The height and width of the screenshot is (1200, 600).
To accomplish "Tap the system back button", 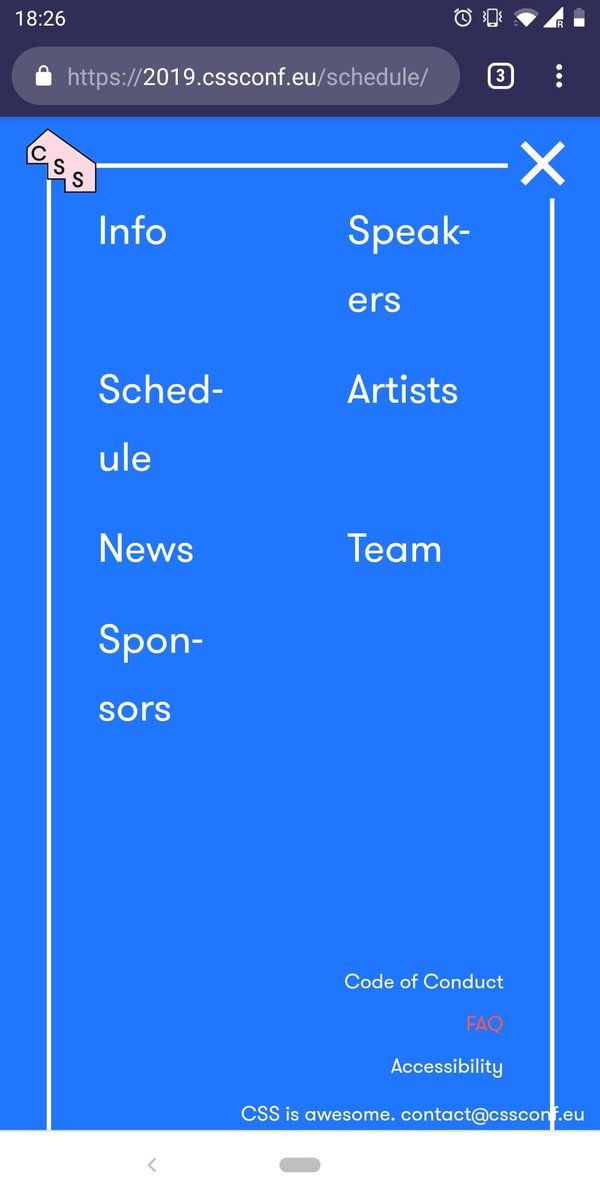I will click(x=151, y=1164).
